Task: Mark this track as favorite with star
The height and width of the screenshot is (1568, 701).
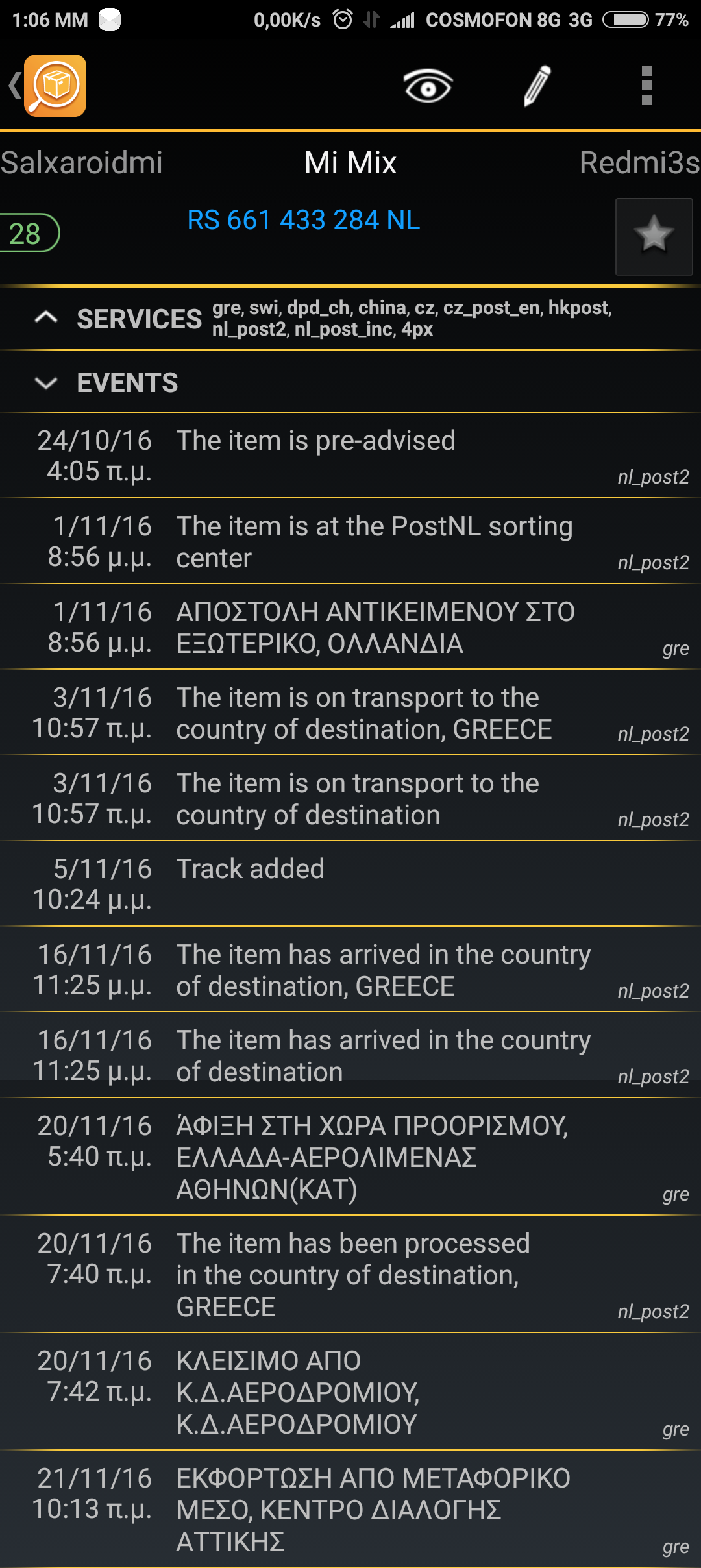Action: point(654,236)
